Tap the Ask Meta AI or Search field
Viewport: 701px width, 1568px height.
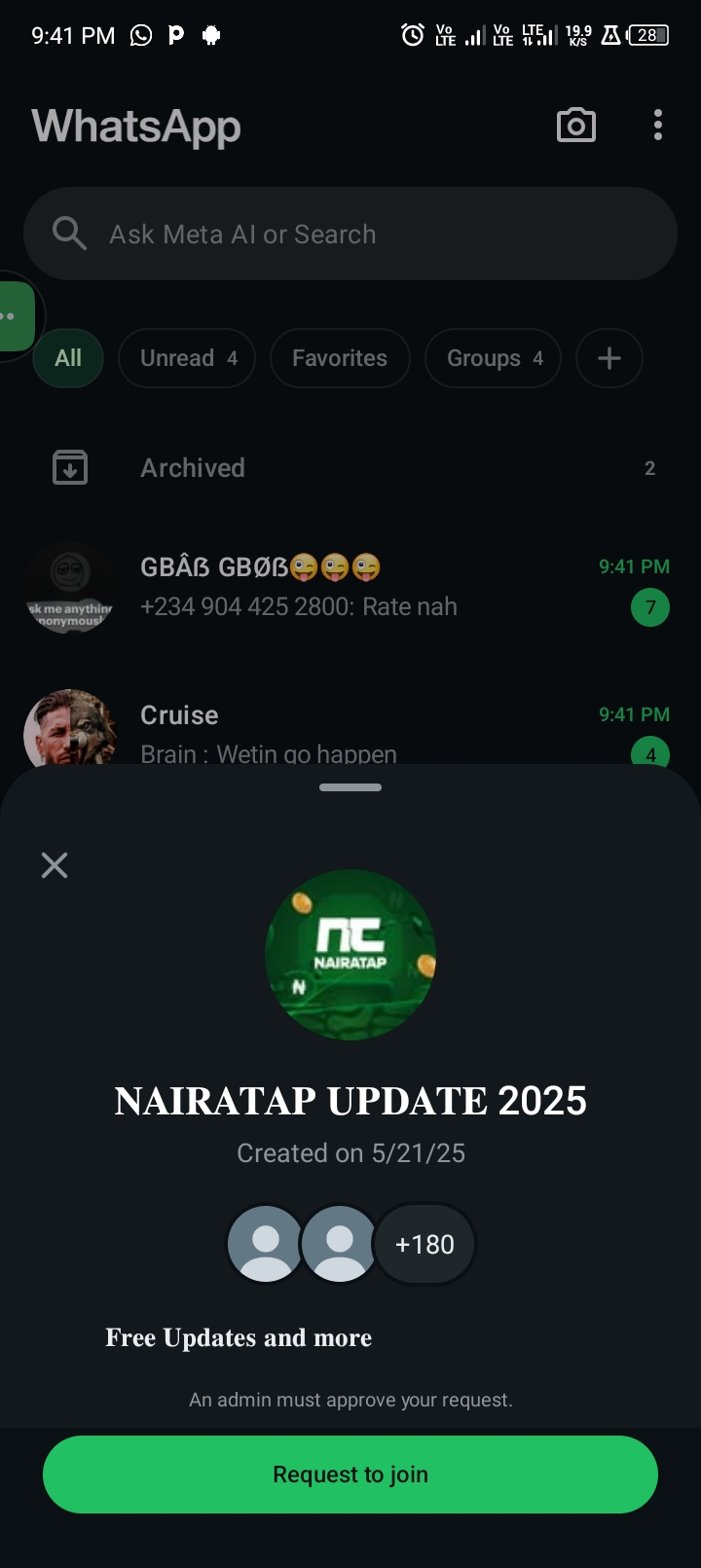(350, 235)
